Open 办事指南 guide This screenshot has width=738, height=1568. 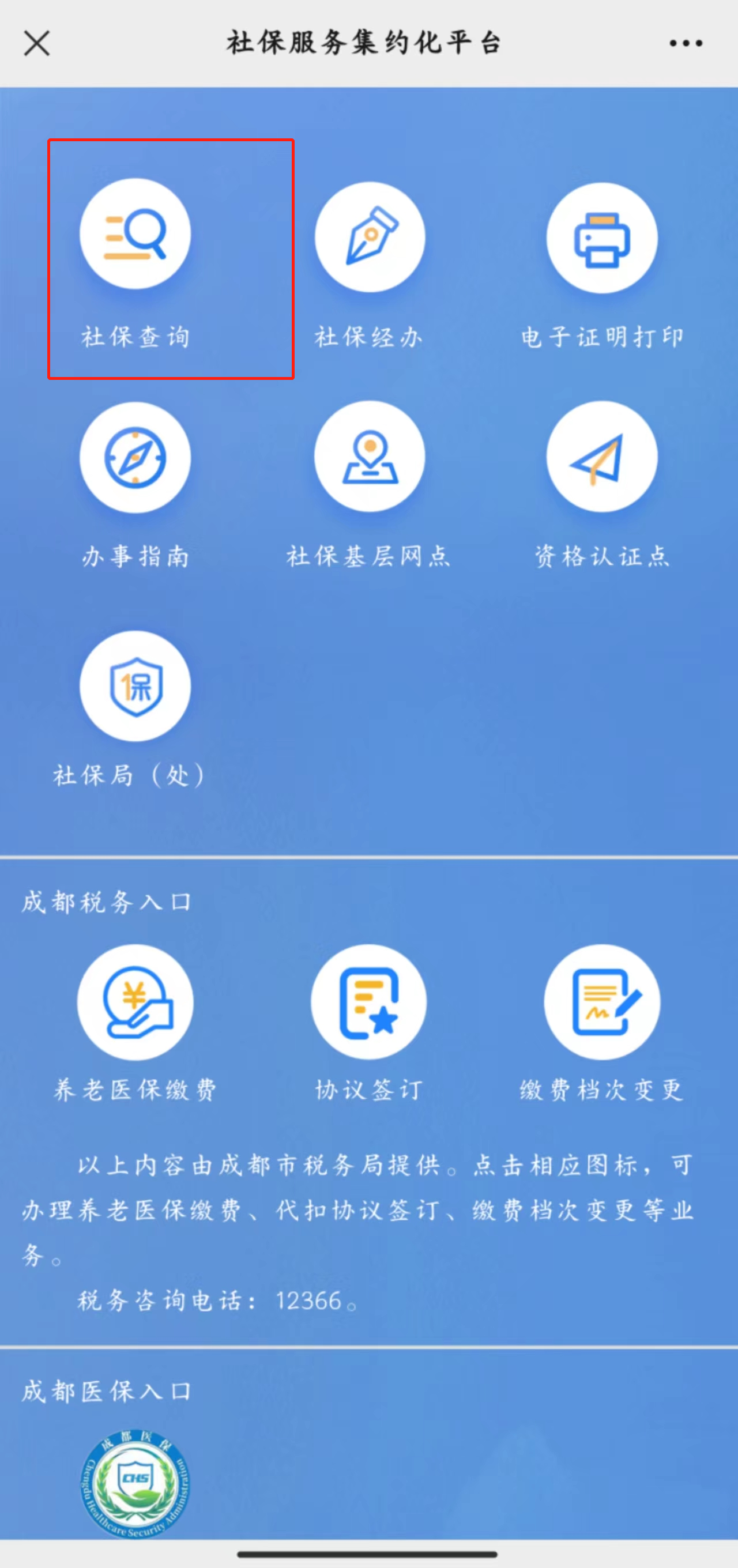[135, 458]
